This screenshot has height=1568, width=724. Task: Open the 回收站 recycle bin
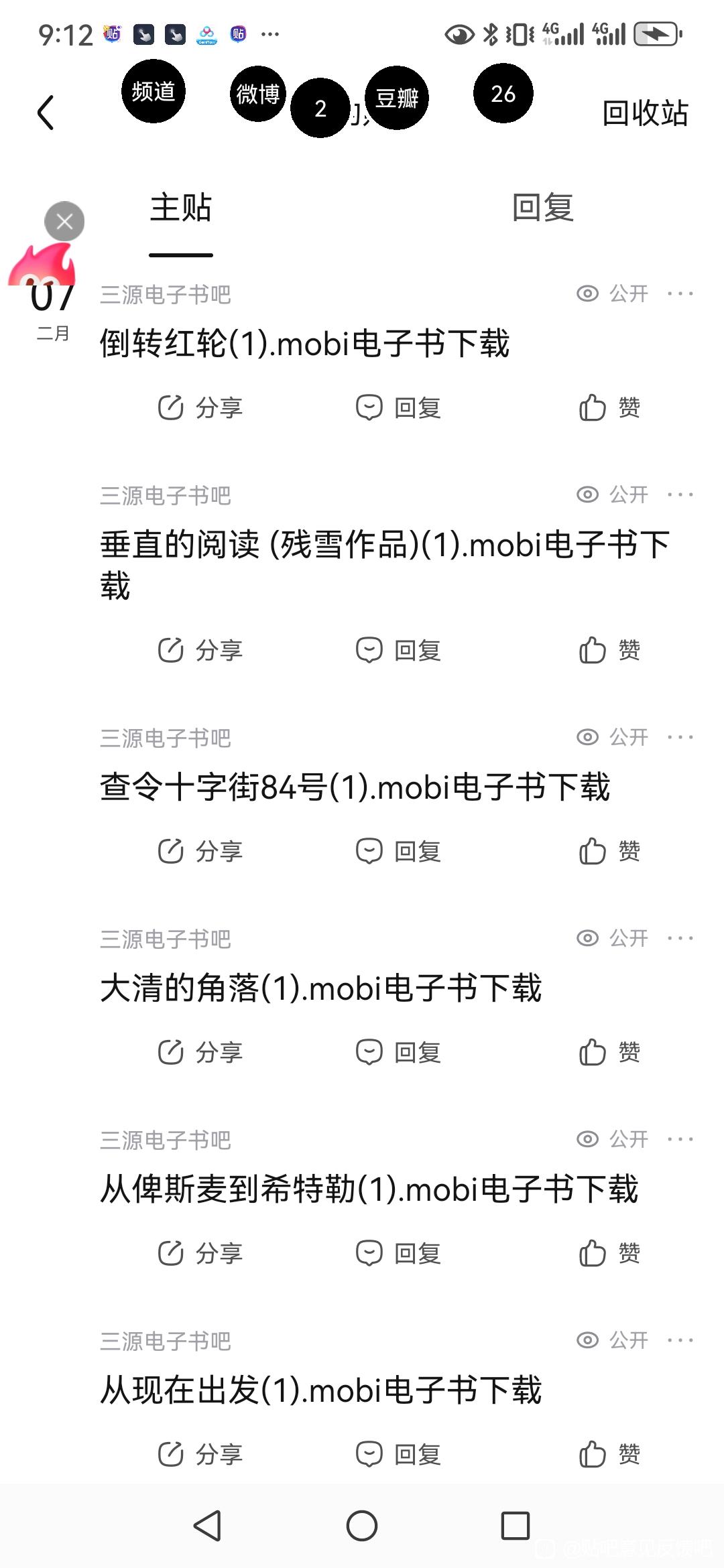[644, 113]
